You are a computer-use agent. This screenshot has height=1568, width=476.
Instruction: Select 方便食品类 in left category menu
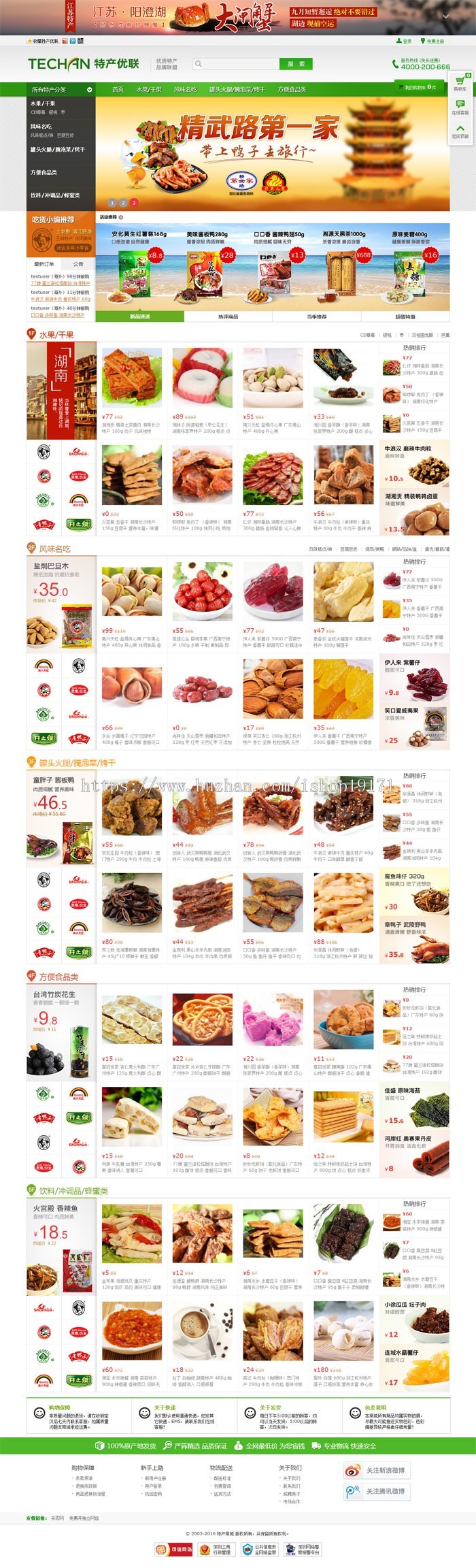[x=44, y=172]
